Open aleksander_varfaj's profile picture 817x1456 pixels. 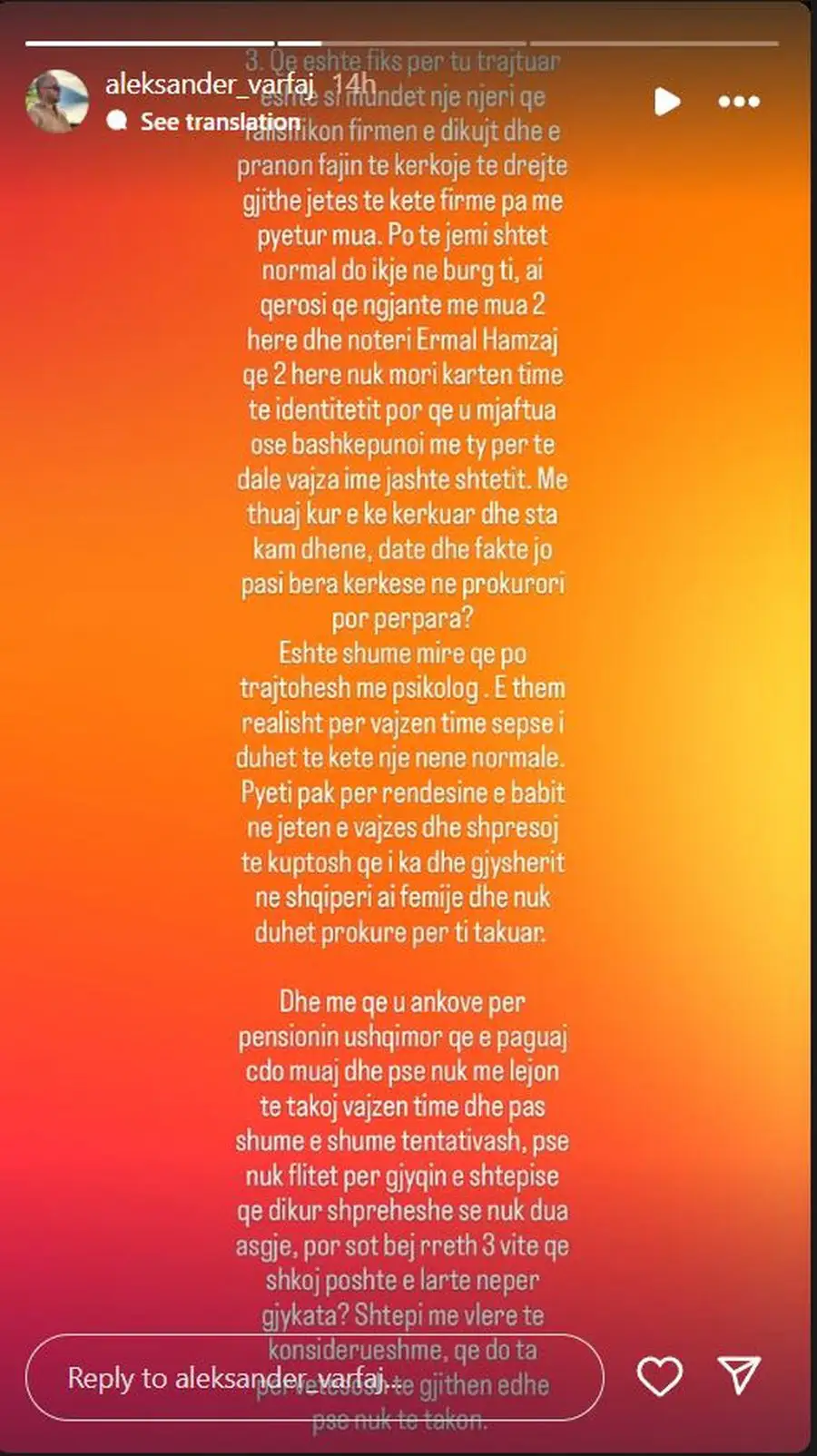pos(56,101)
